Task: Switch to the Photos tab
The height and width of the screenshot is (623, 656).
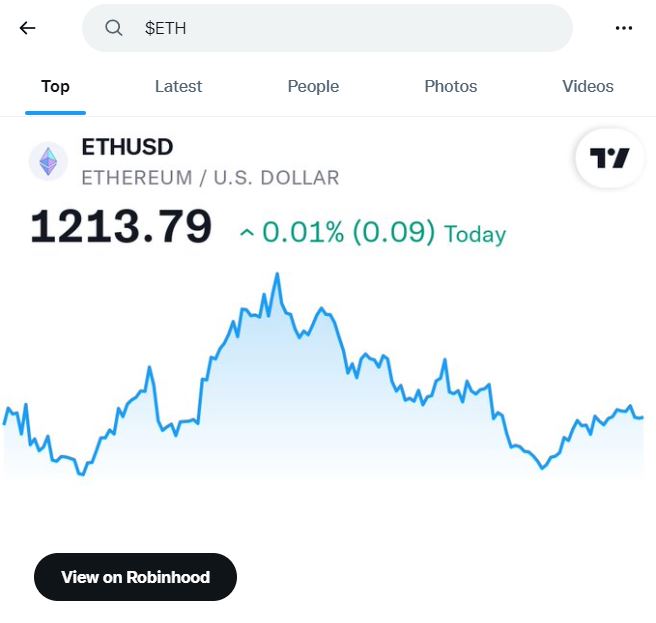Action: [450, 87]
